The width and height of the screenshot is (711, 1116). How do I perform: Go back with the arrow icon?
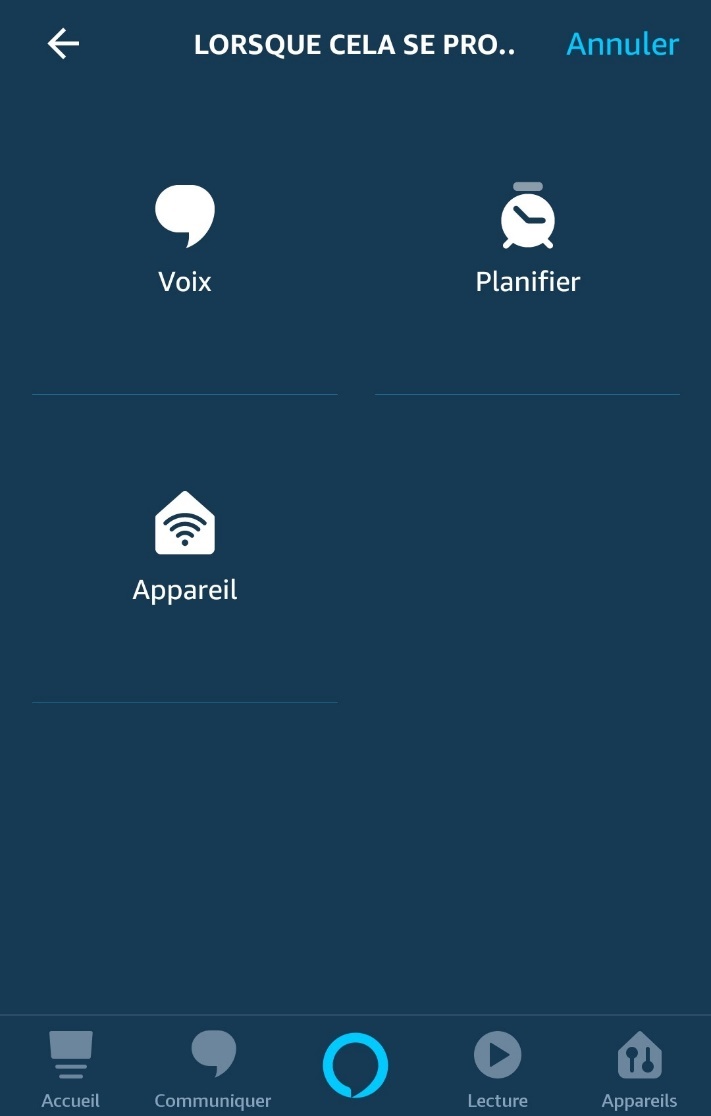[x=63, y=44]
